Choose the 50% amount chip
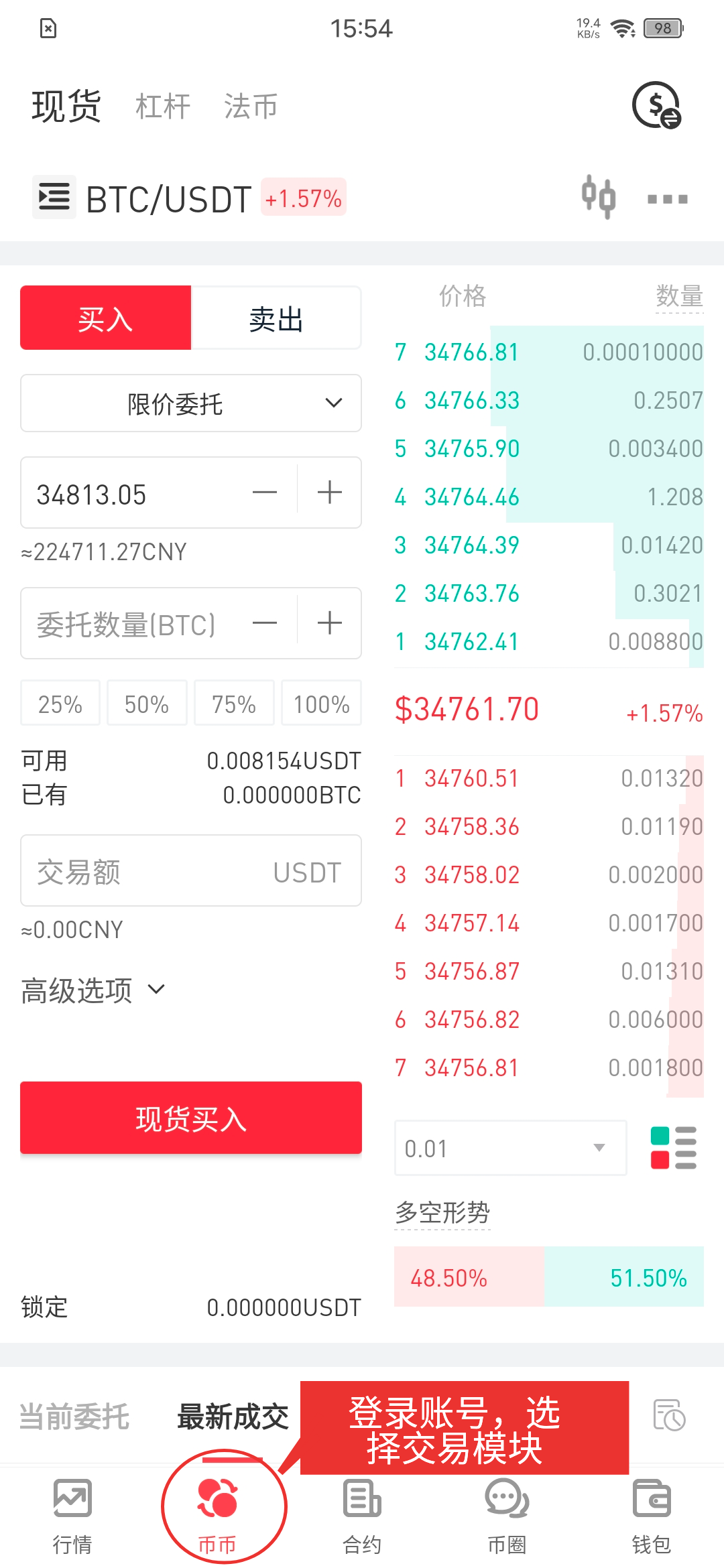 pos(147,704)
